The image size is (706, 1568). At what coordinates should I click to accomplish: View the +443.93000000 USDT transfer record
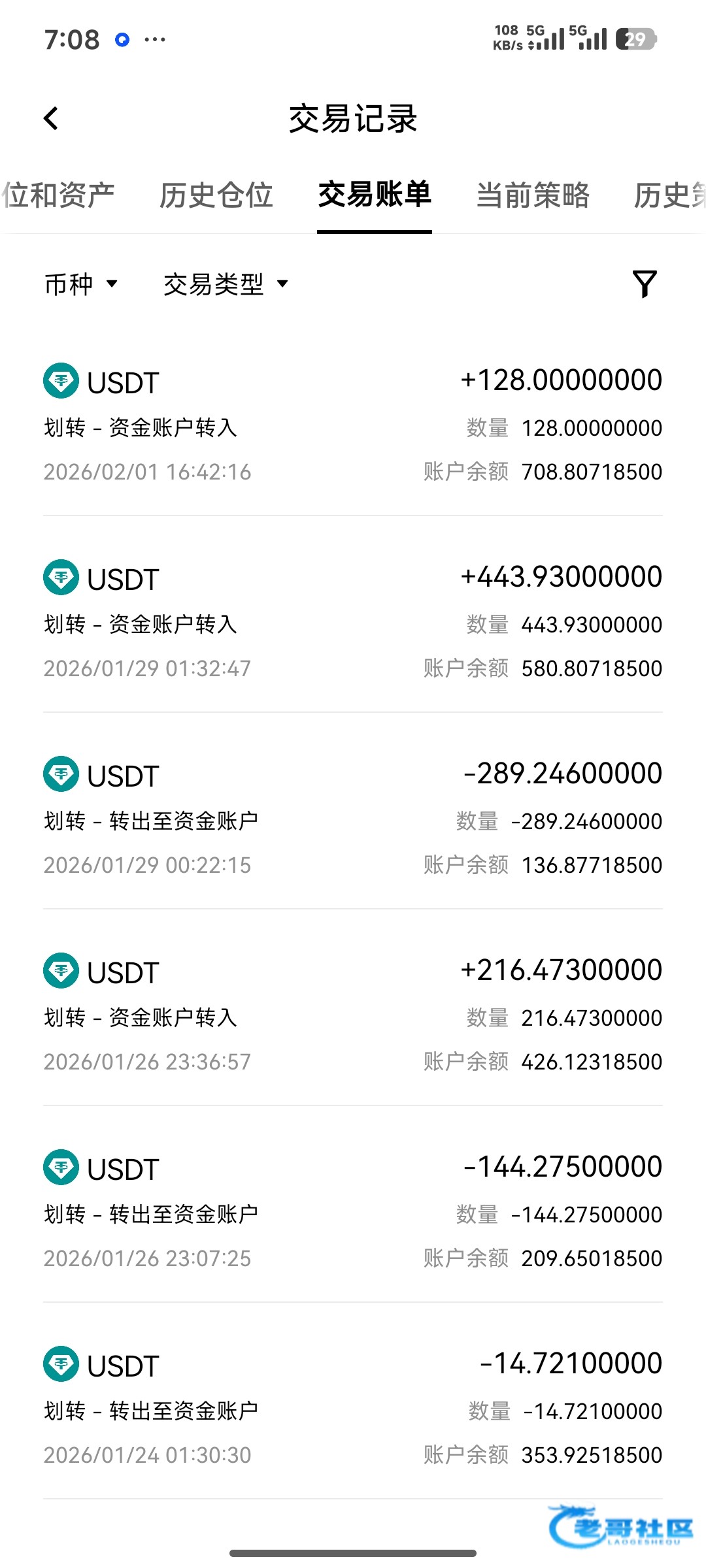click(353, 622)
